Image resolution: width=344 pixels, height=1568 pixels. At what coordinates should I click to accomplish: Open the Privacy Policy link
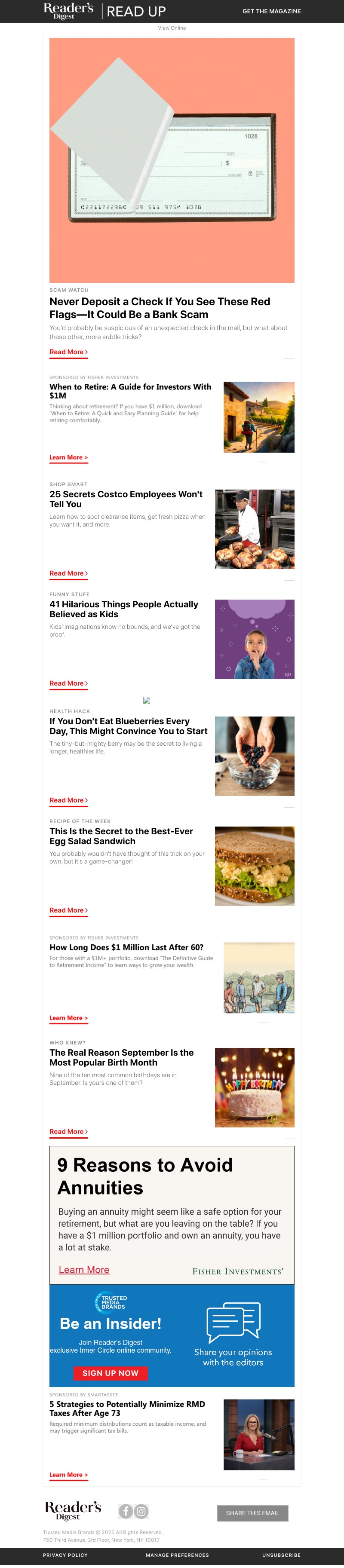pos(65,1555)
